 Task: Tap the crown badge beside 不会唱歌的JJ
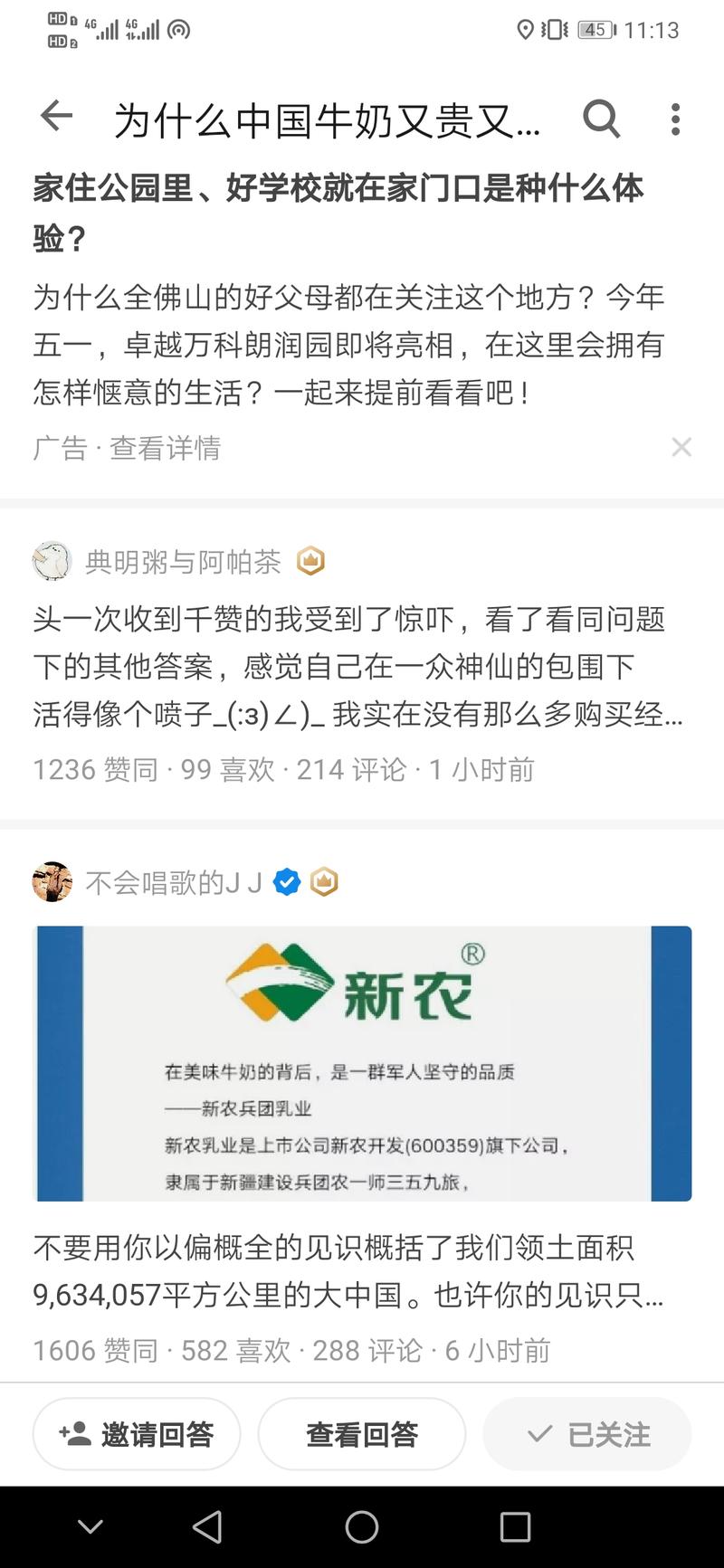pos(324,881)
